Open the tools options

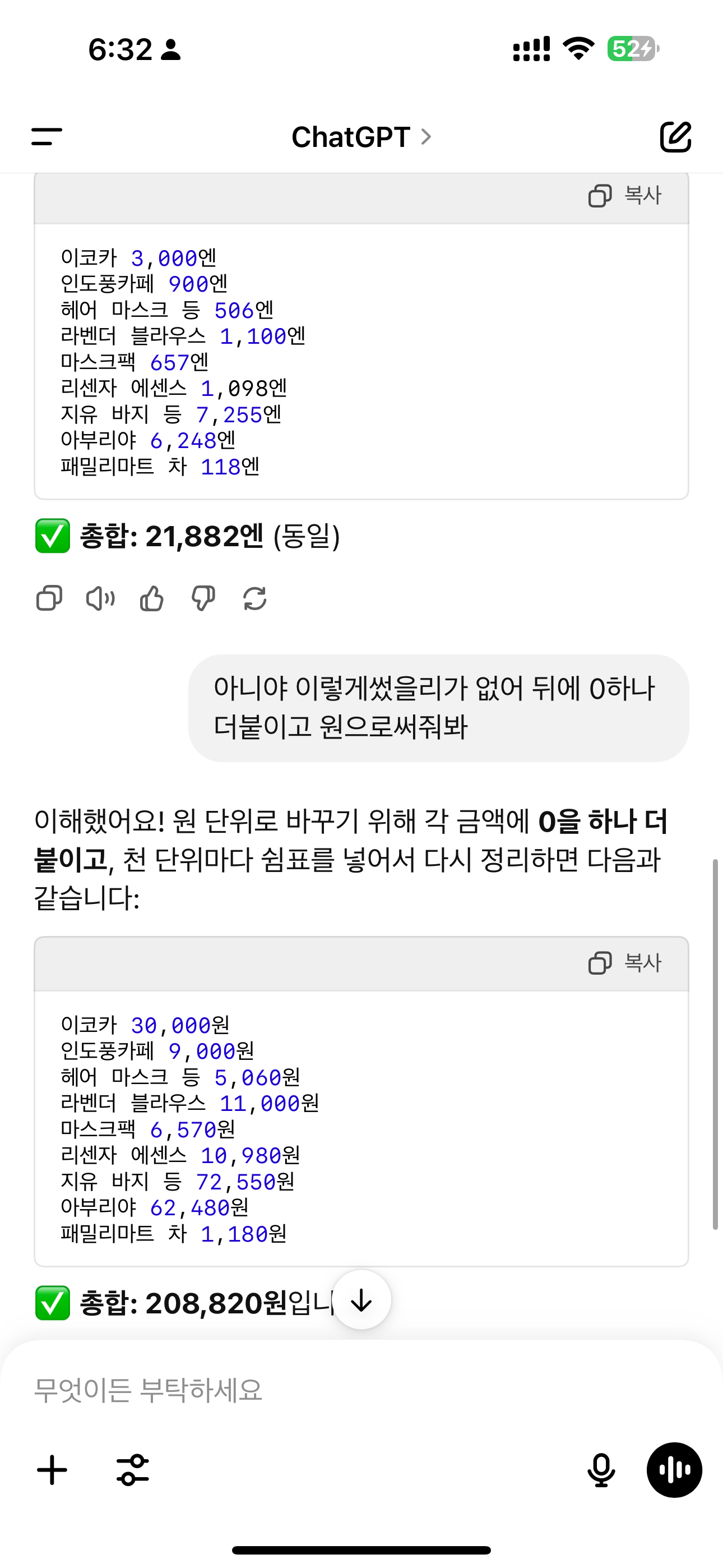[133, 1470]
